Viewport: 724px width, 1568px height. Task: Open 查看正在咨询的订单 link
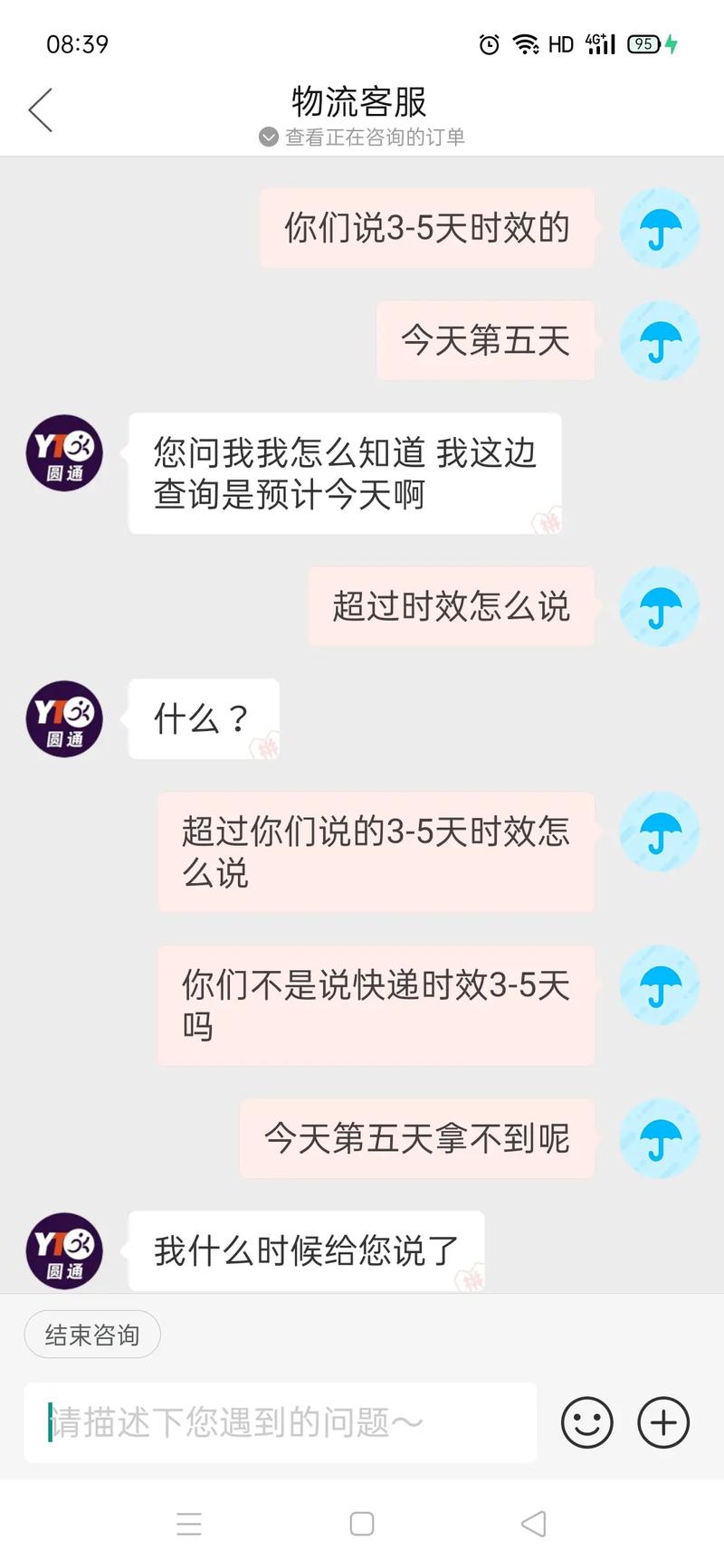(x=362, y=137)
